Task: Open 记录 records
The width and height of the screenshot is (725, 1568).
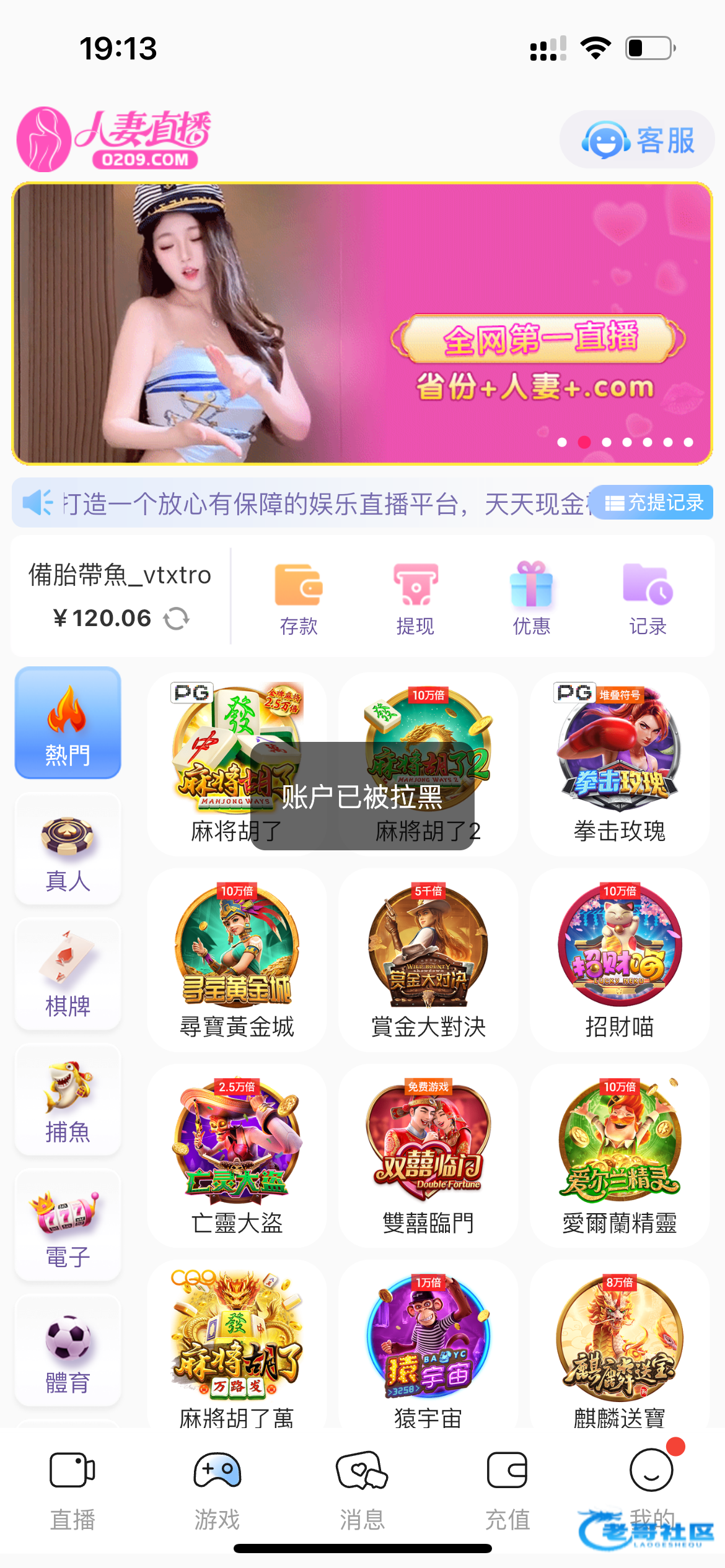Action: click(x=648, y=598)
